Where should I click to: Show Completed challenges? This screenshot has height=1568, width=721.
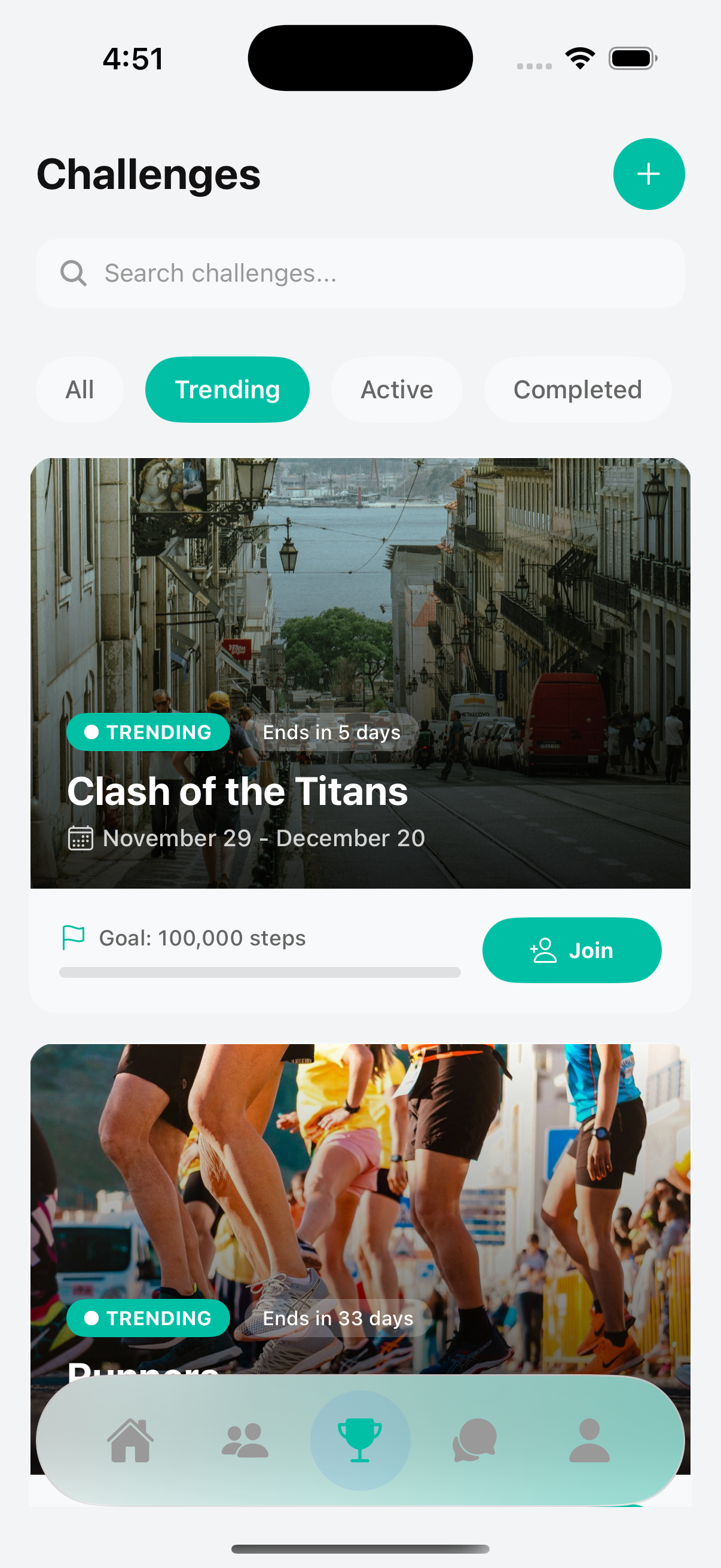pyautogui.click(x=578, y=389)
